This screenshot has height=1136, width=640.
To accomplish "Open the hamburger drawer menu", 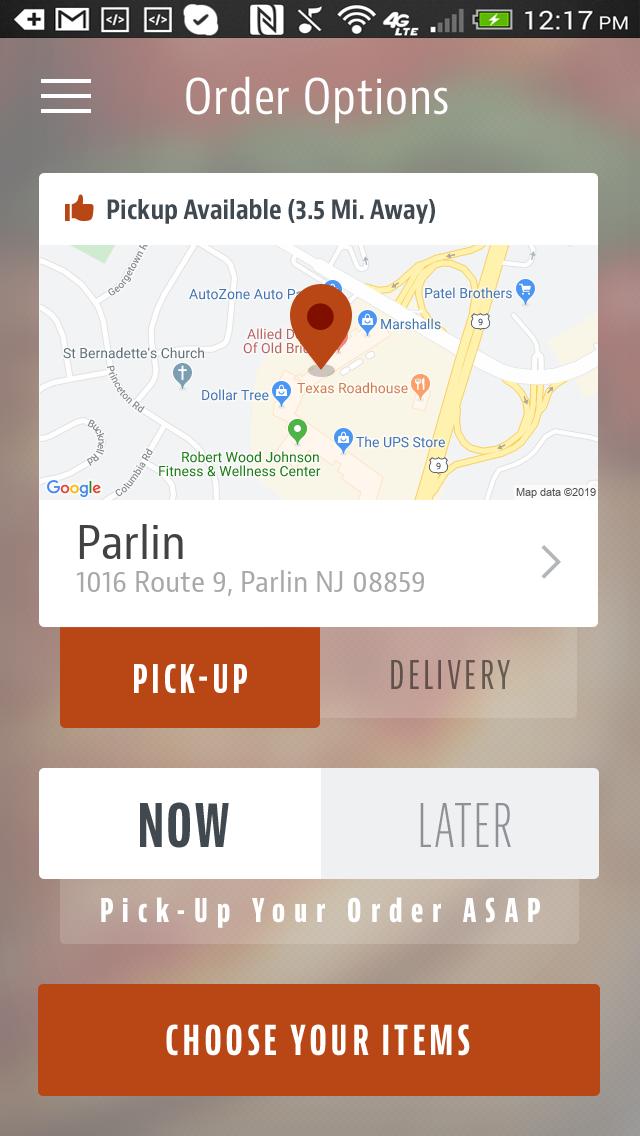I will 66,96.
